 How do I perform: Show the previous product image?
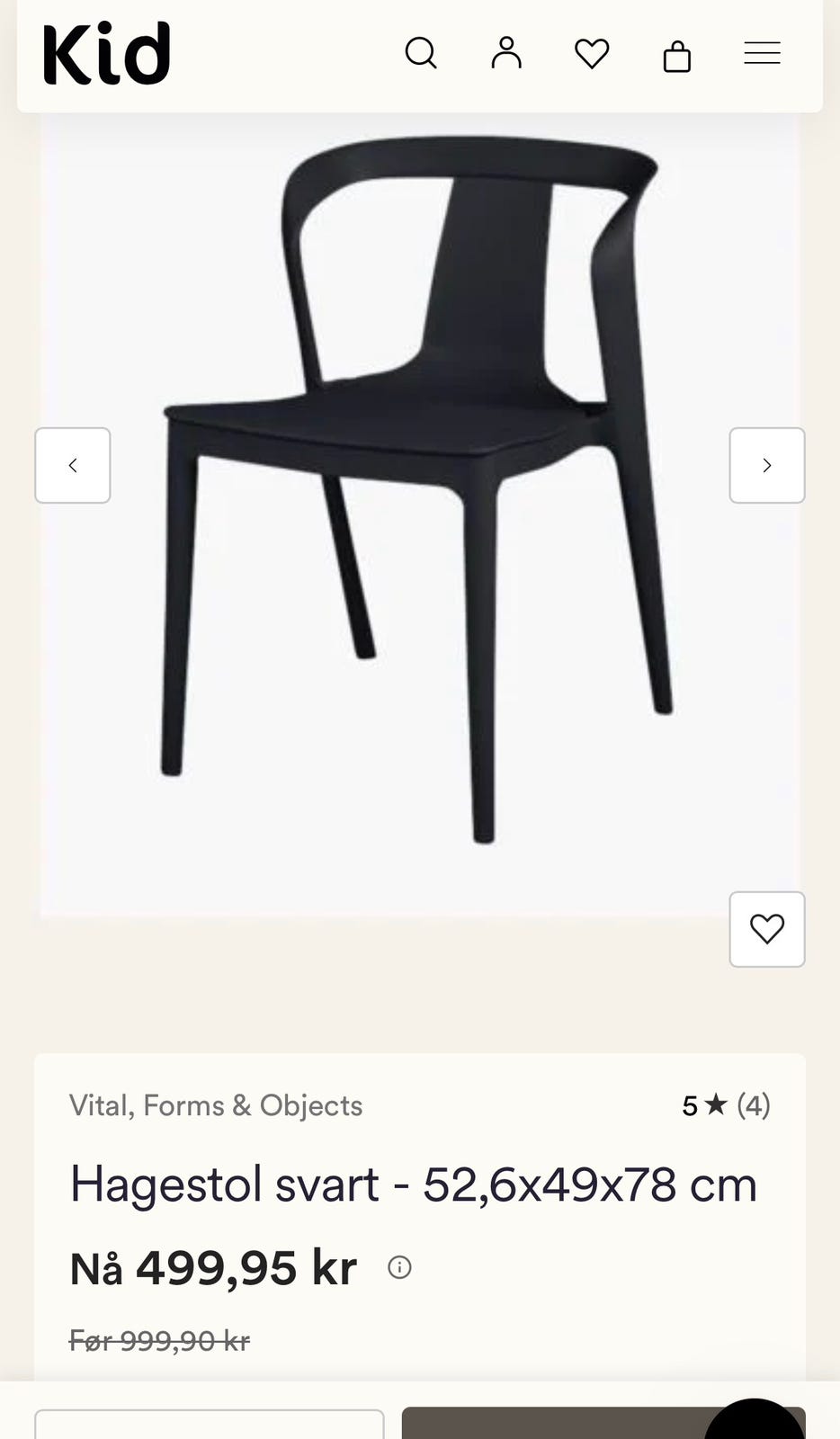73,465
